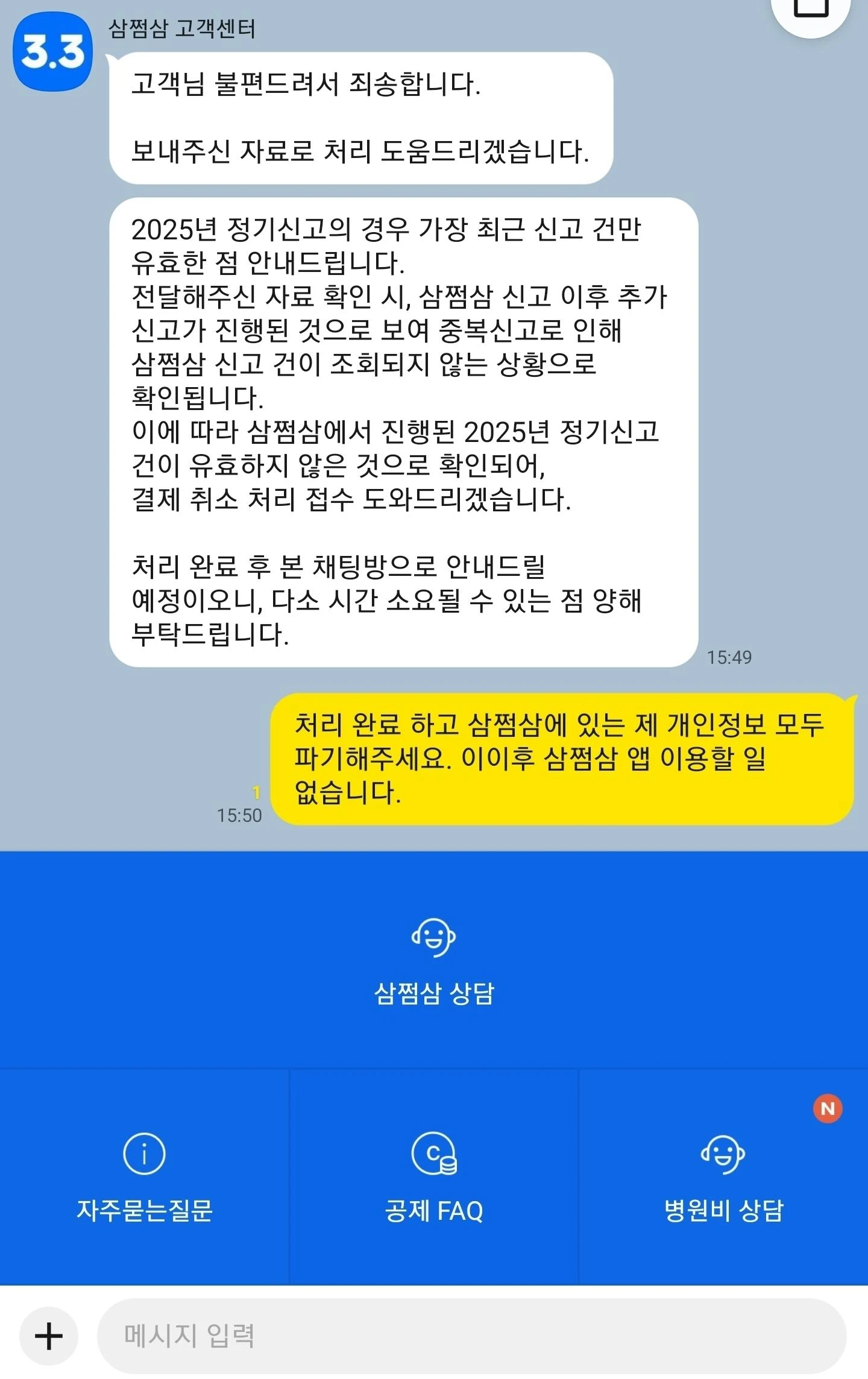Open the 삼쩜삼 고객센터 profile picture
Image resolution: width=868 pixels, height=1379 pixels.
click(53, 52)
